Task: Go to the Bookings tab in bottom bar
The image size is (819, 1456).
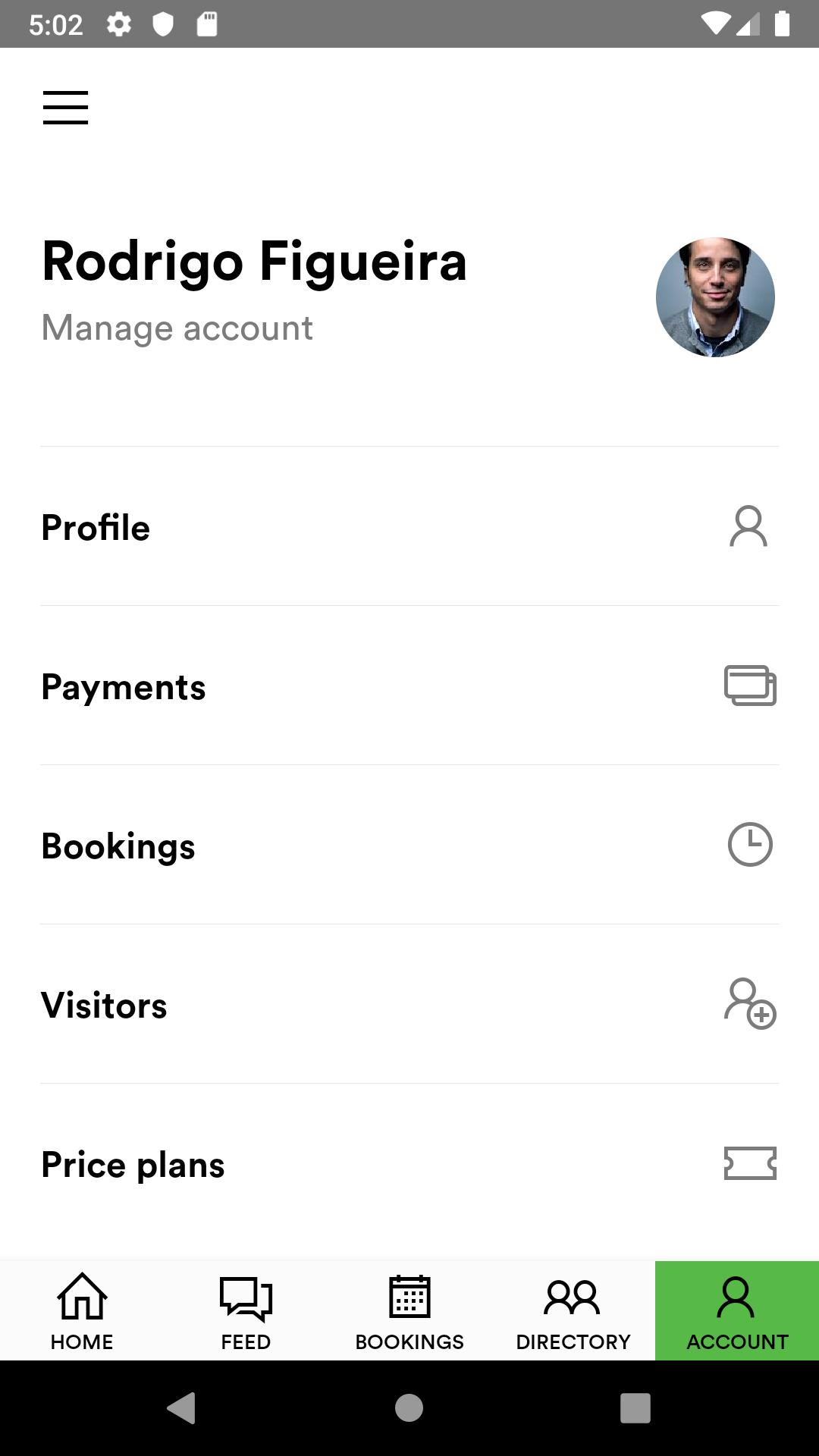Action: coord(409,1311)
